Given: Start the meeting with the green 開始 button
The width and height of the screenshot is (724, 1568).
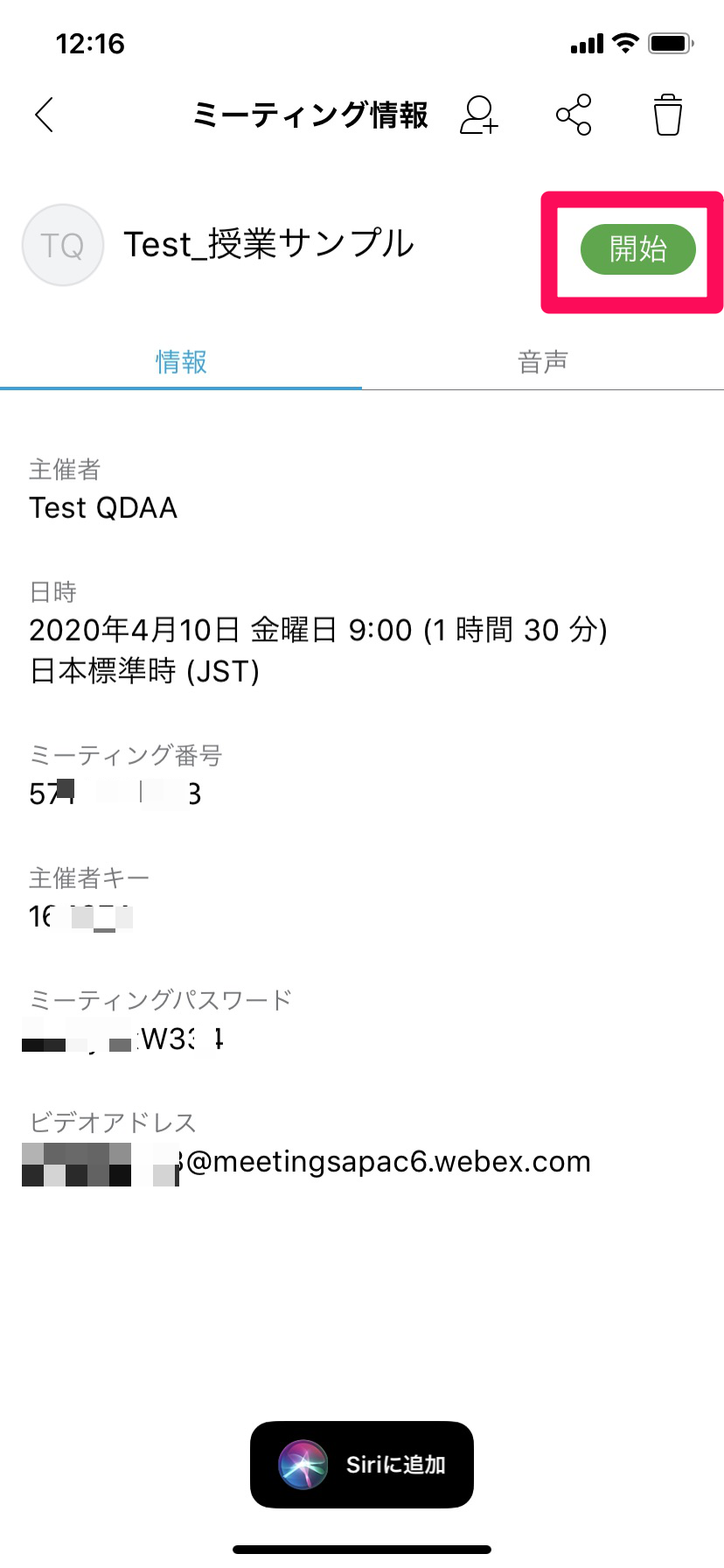Looking at the screenshot, I should tap(638, 249).
